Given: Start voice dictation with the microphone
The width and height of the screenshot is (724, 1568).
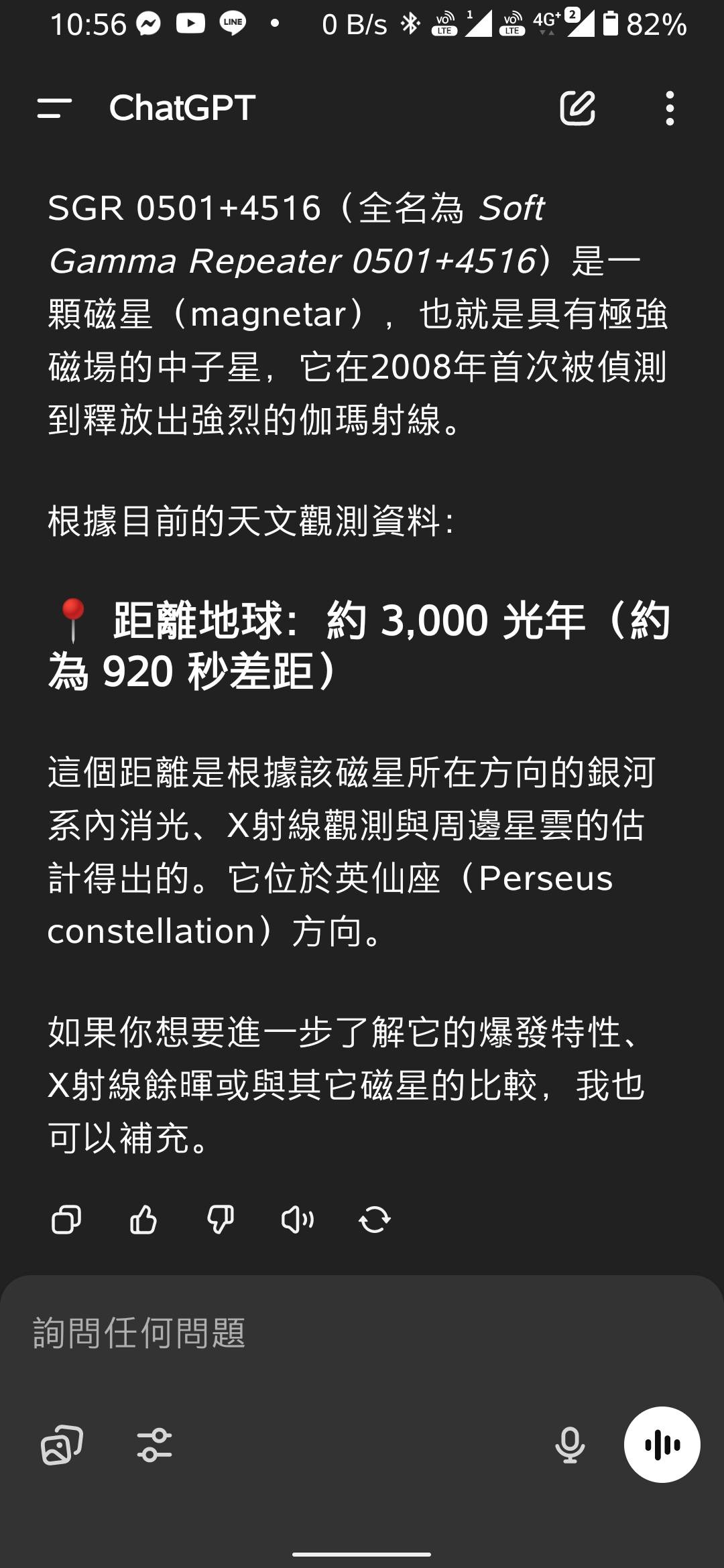Looking at the screenshot, I should click(570, 1445).
